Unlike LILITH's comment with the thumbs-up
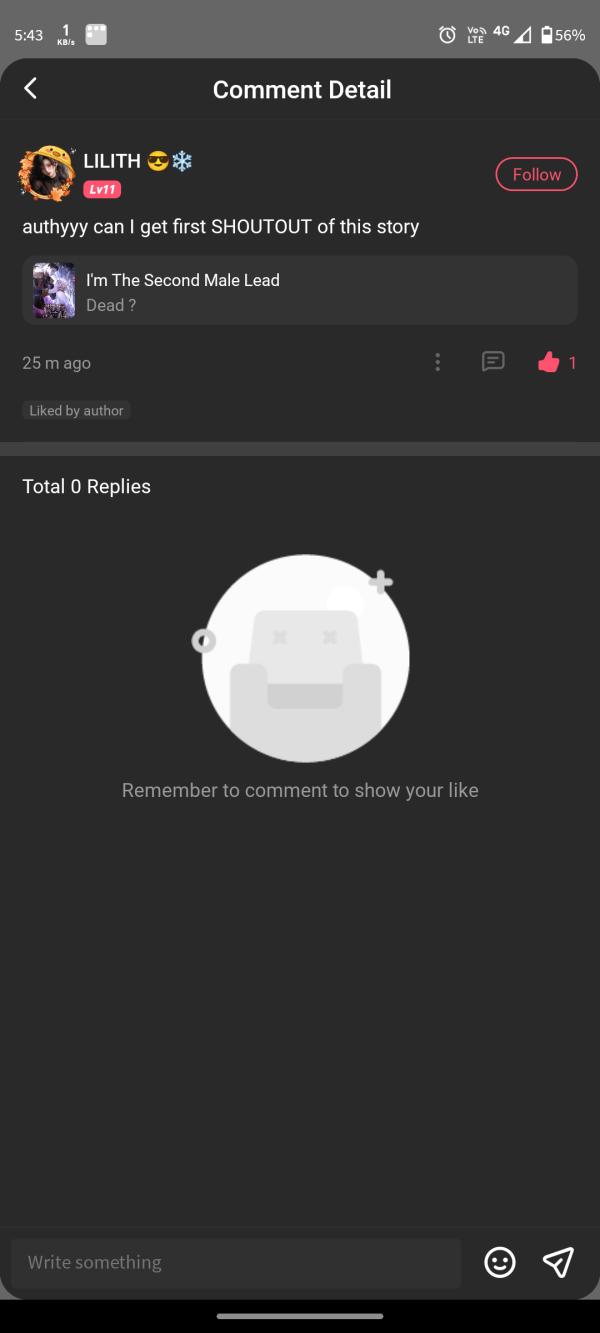This screenshot has height=1333, width=600. (549, 362)
